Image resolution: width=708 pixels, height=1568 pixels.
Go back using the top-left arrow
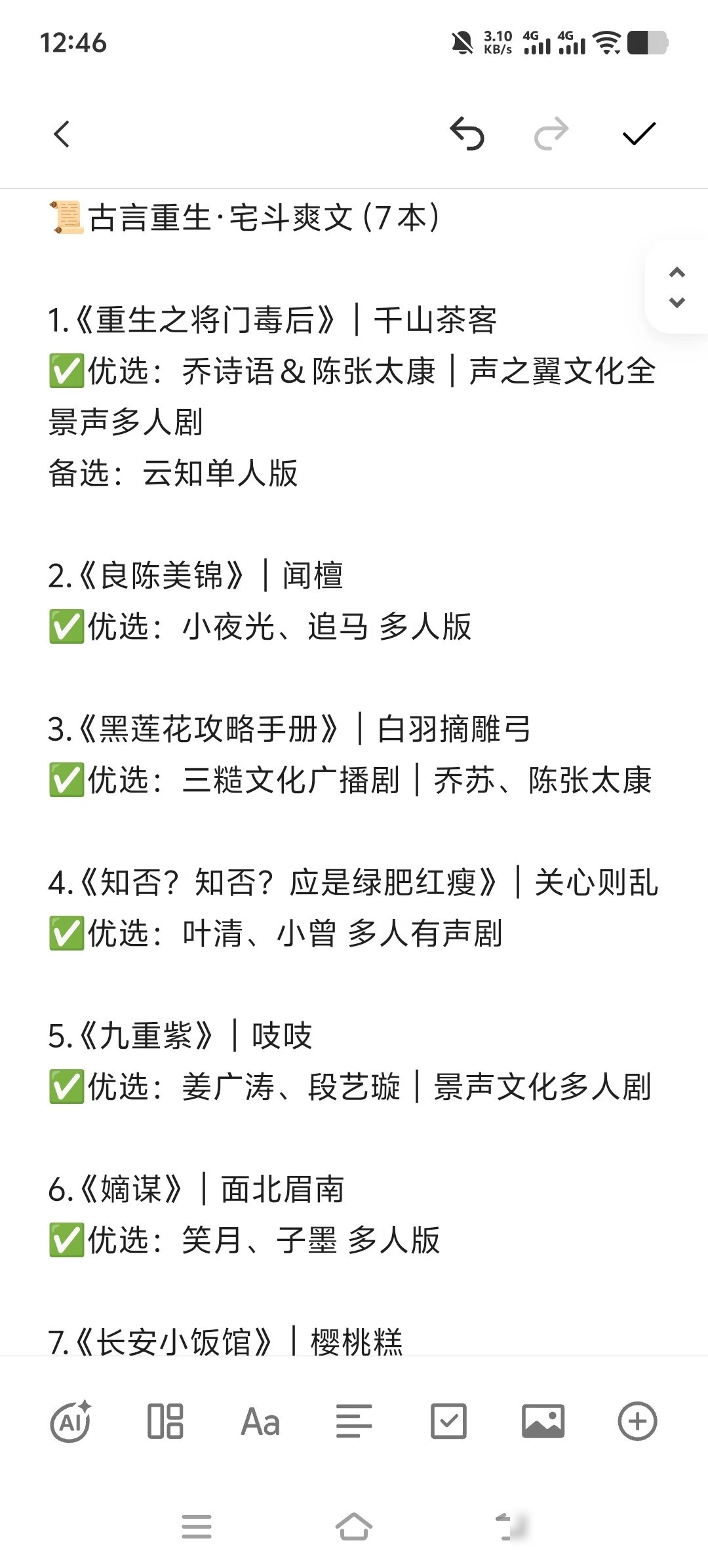pyautogui.click(x=62, y=134)
